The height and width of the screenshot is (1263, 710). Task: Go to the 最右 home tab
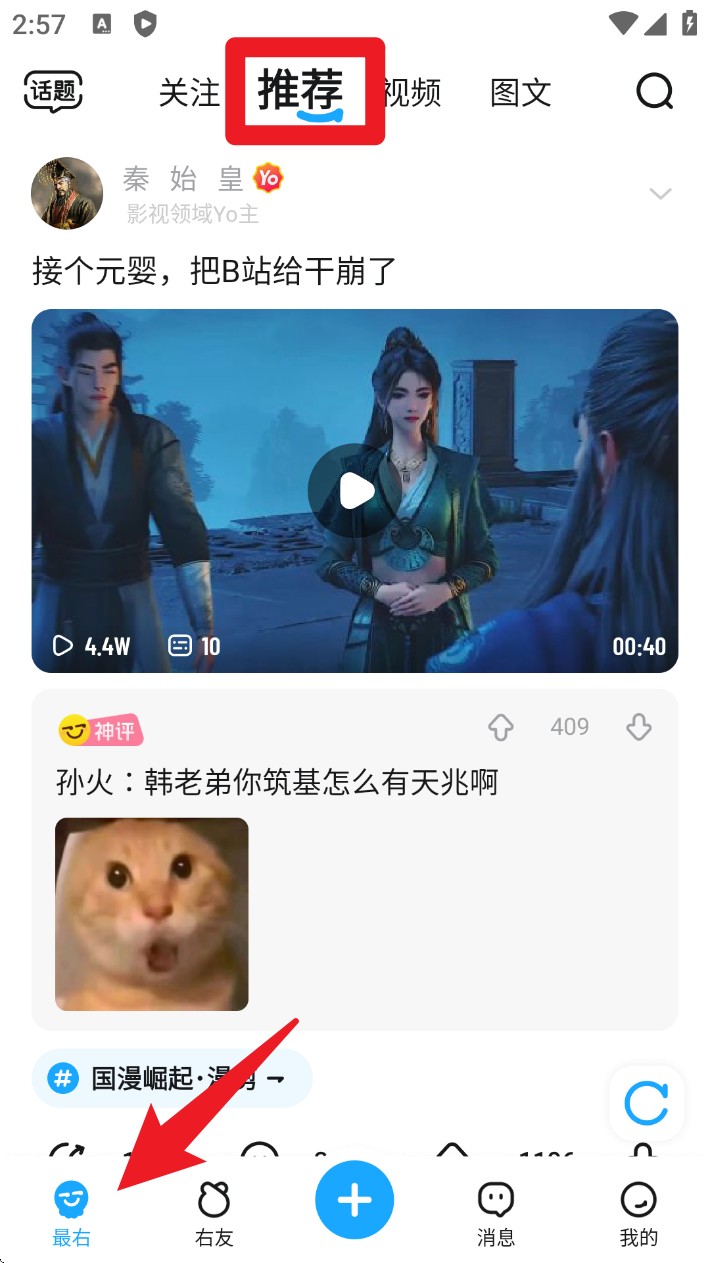71,1210
